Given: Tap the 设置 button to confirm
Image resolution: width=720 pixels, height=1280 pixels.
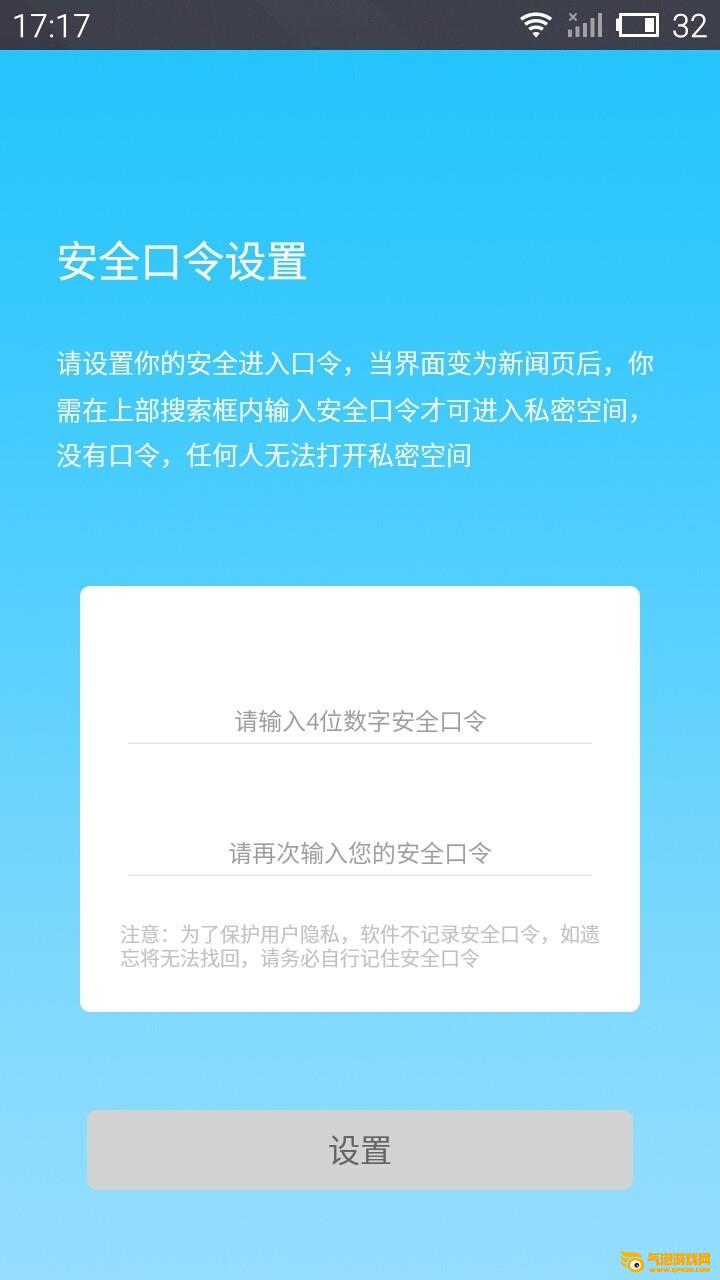Looking at the screenshot, I should [x=360, y=1150].
